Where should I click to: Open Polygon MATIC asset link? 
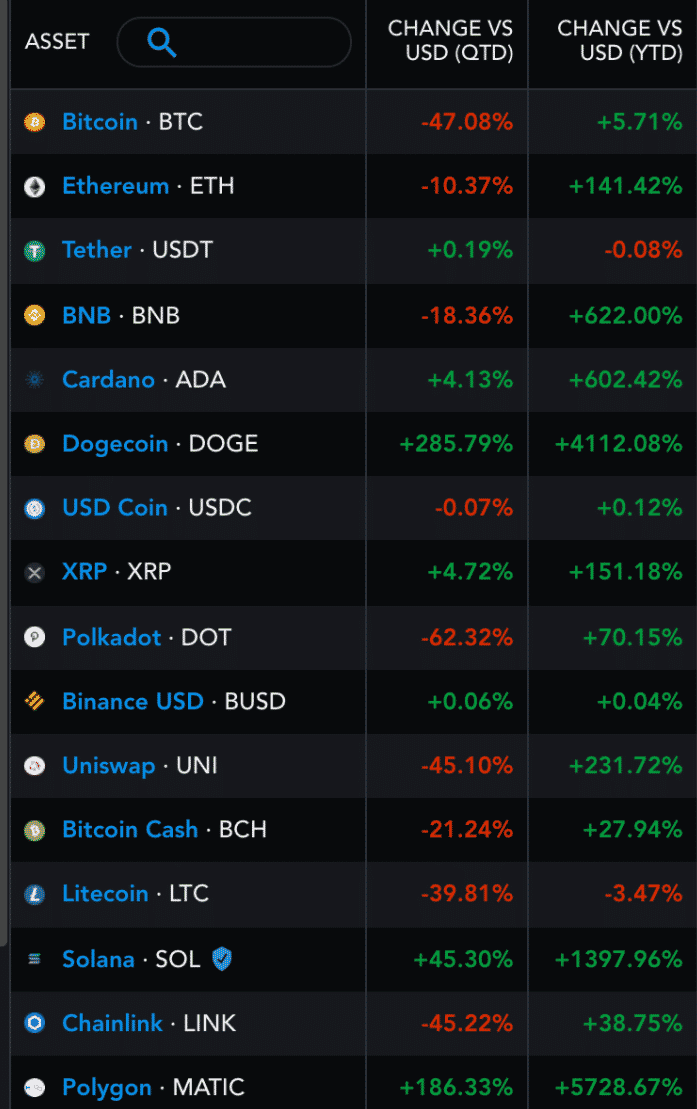[107, 1088]
